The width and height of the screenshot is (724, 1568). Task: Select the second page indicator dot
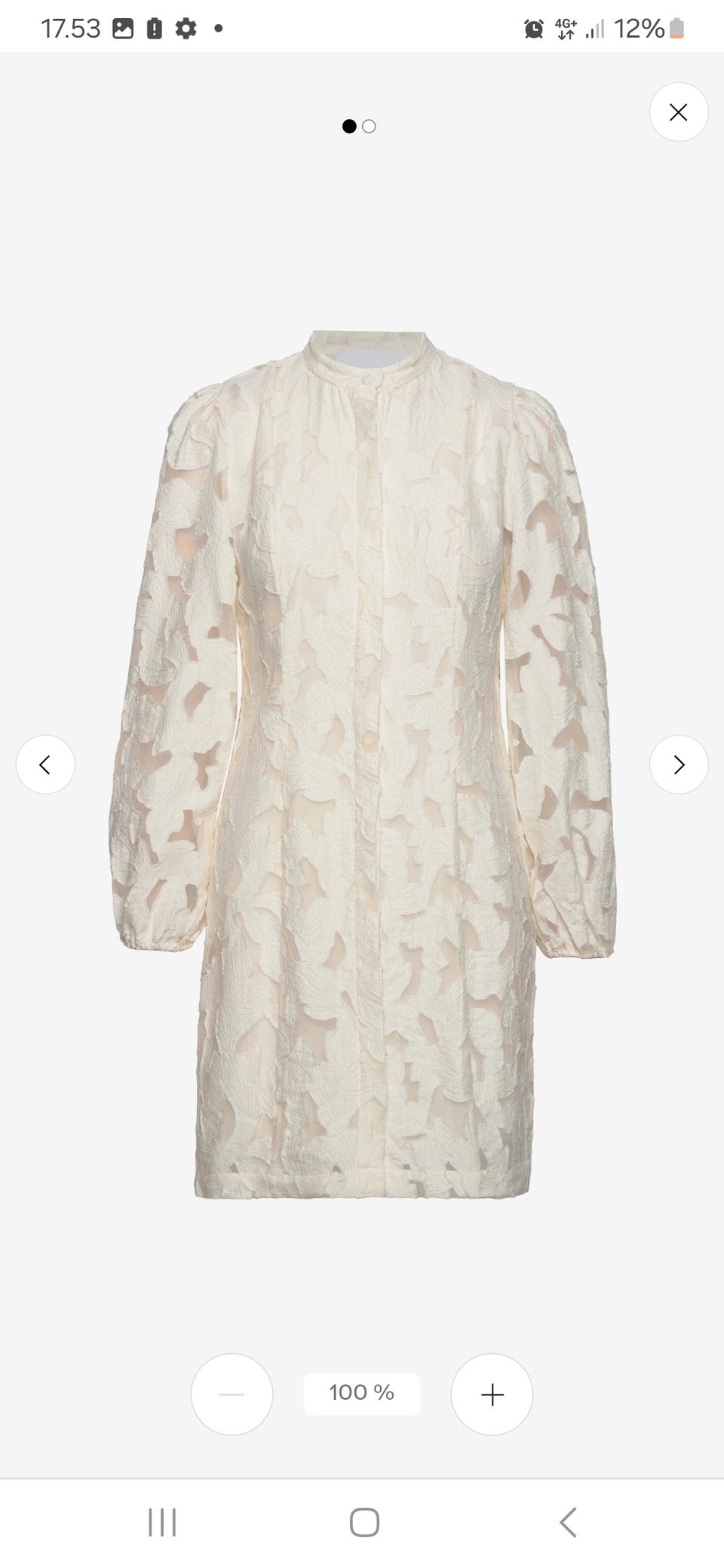click(369, 127)
